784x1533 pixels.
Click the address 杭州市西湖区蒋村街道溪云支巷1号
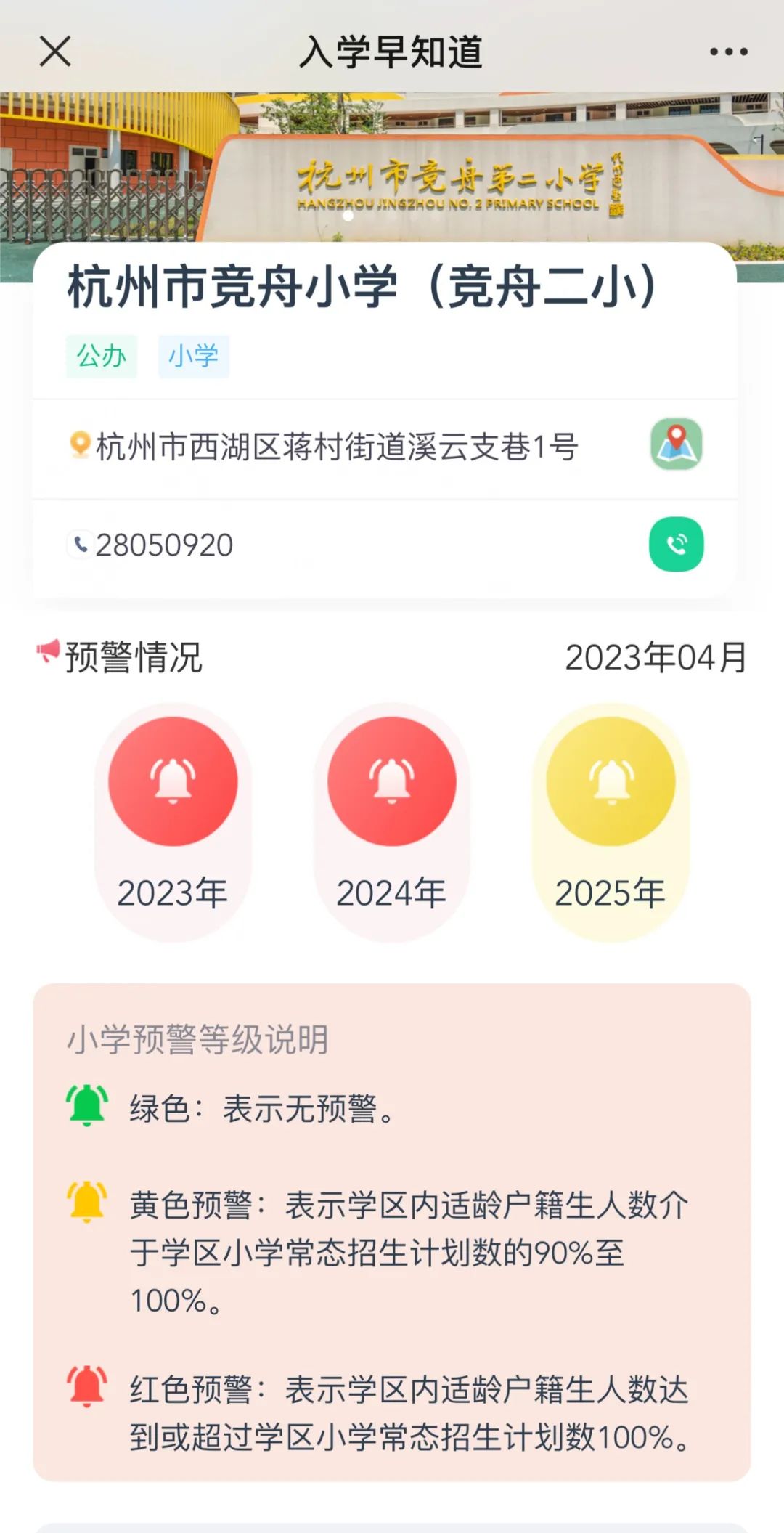[x=334, y=446]
